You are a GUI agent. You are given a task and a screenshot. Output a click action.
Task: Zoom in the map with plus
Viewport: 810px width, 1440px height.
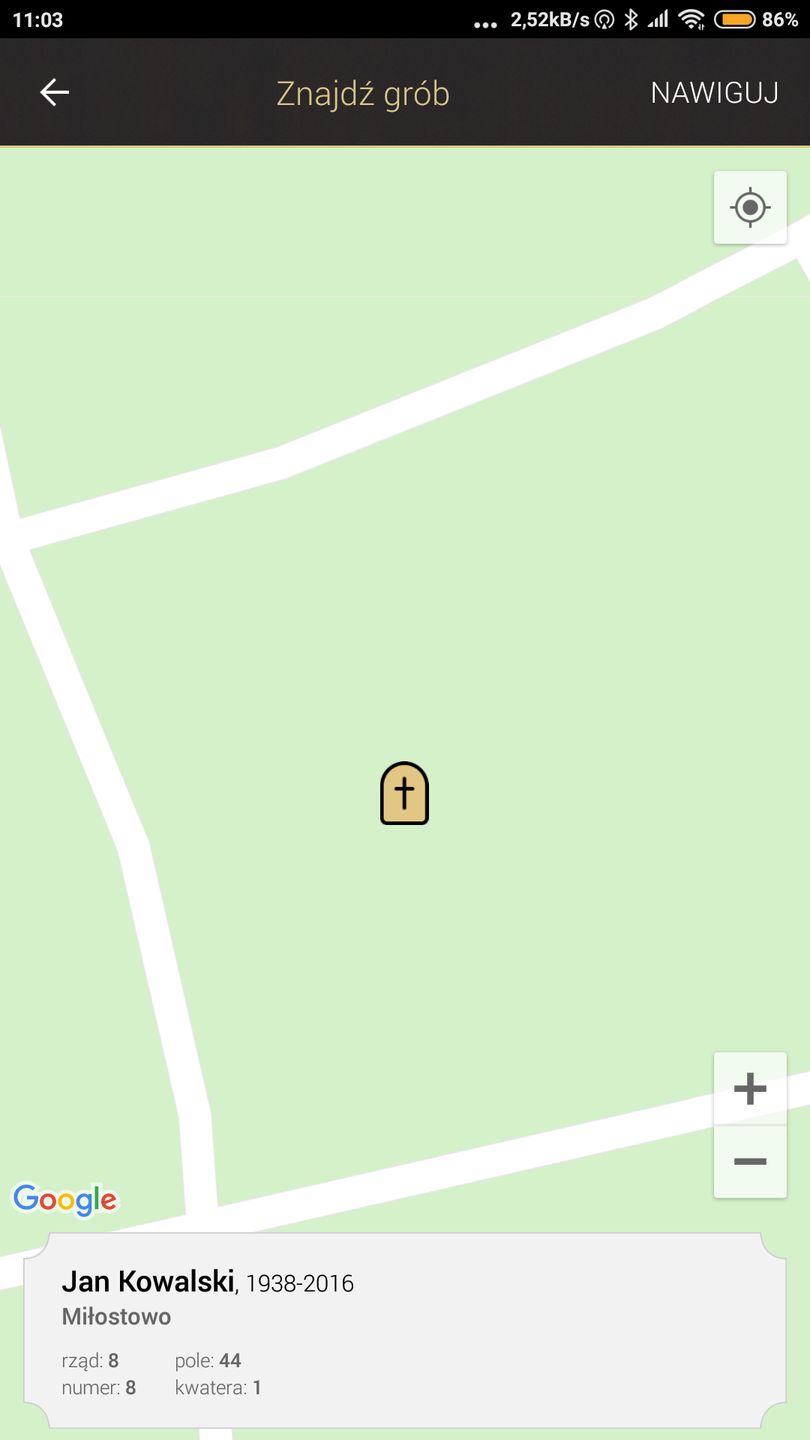coord(750,1089)
